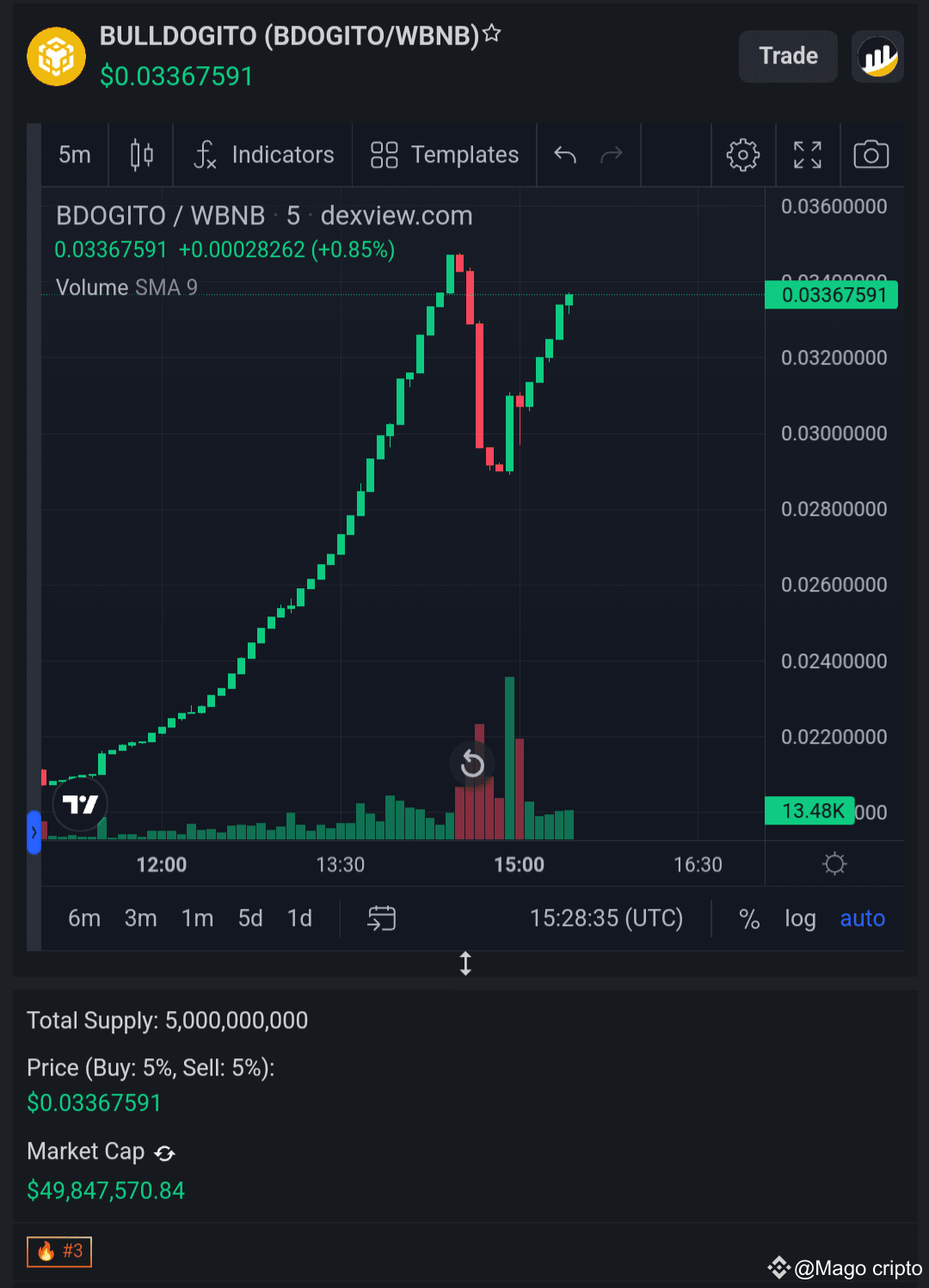Expand the collapsed left sidebar arrow
Image resolution: width=929 pixels, height=1288 pixels.
click(x=34, y=832)
